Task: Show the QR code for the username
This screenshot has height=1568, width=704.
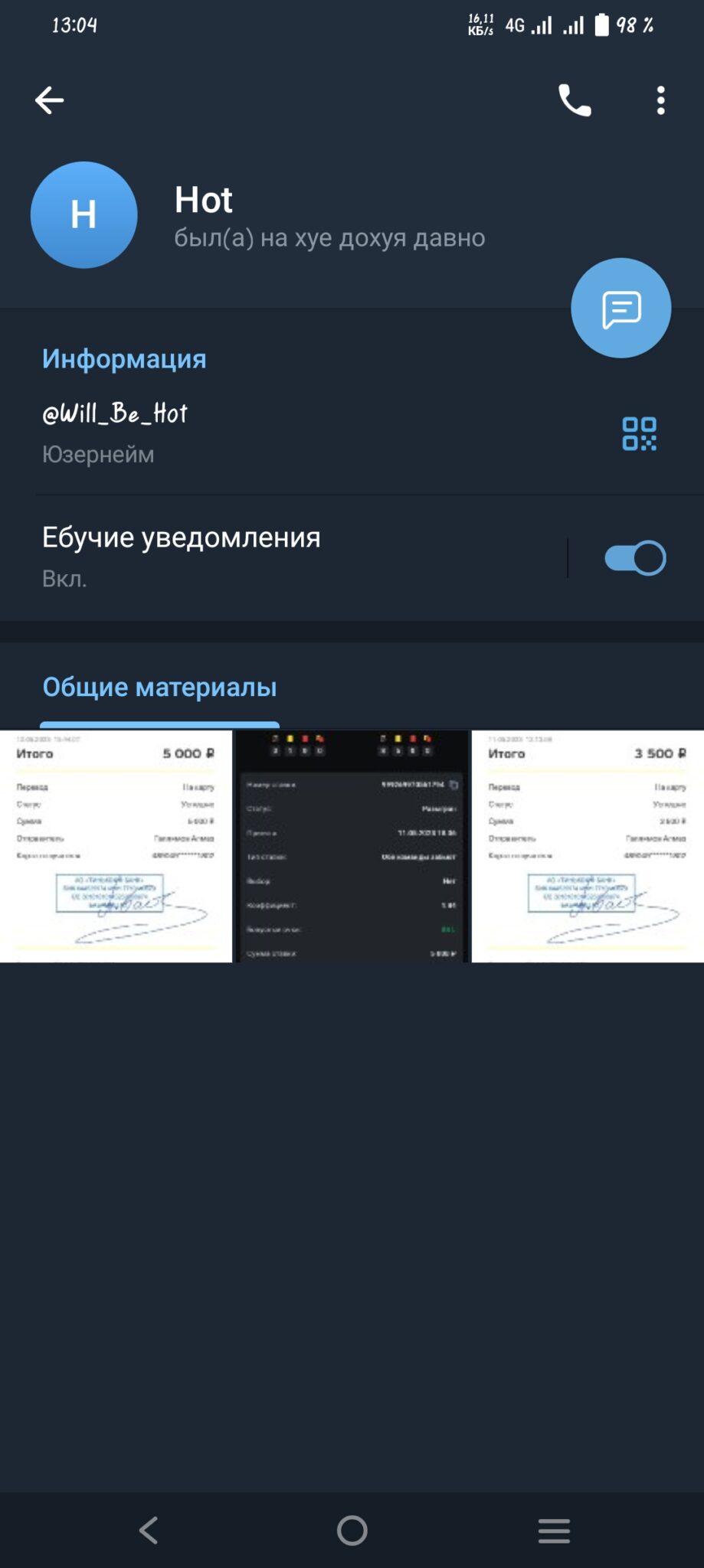Action: [639, 433]
